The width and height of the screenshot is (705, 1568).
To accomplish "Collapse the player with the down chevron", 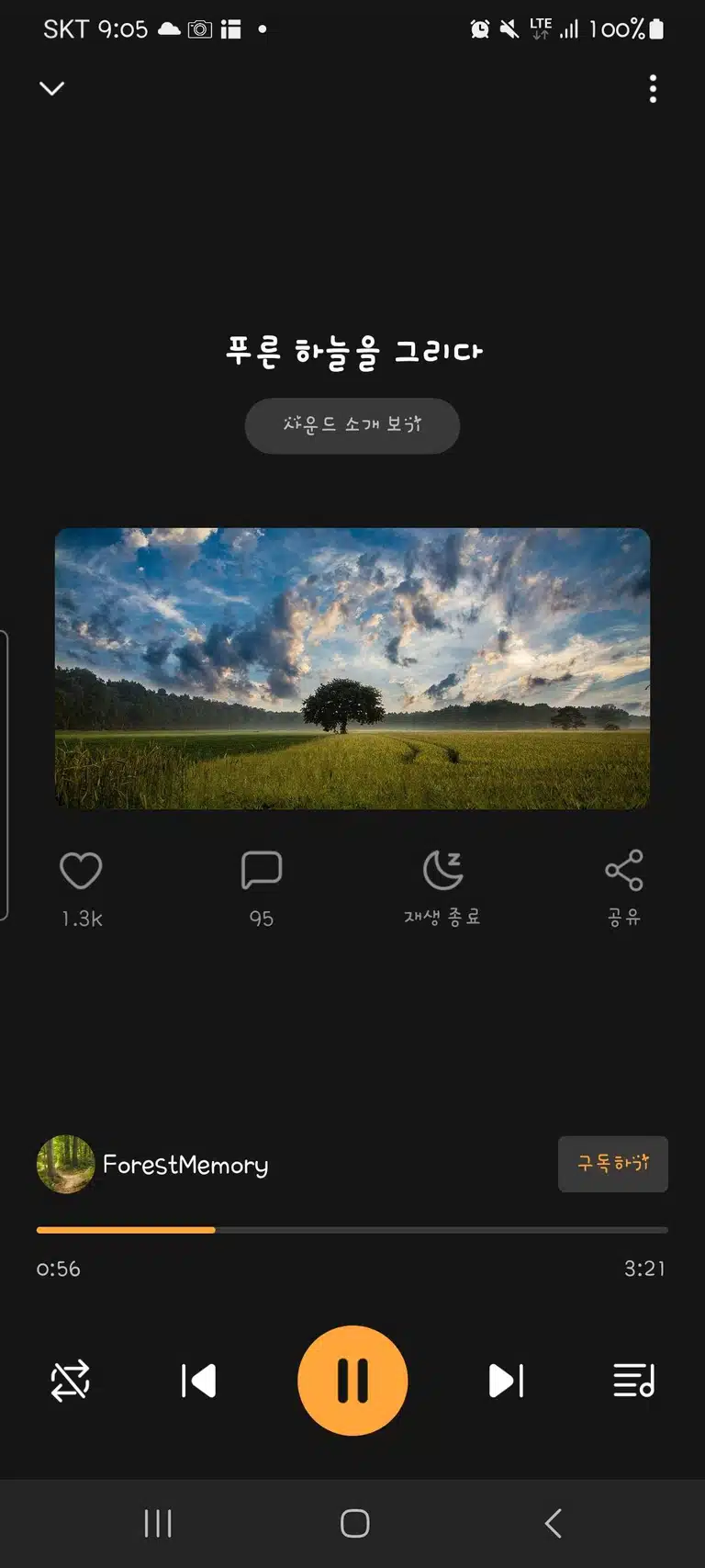I will point(52,88).
